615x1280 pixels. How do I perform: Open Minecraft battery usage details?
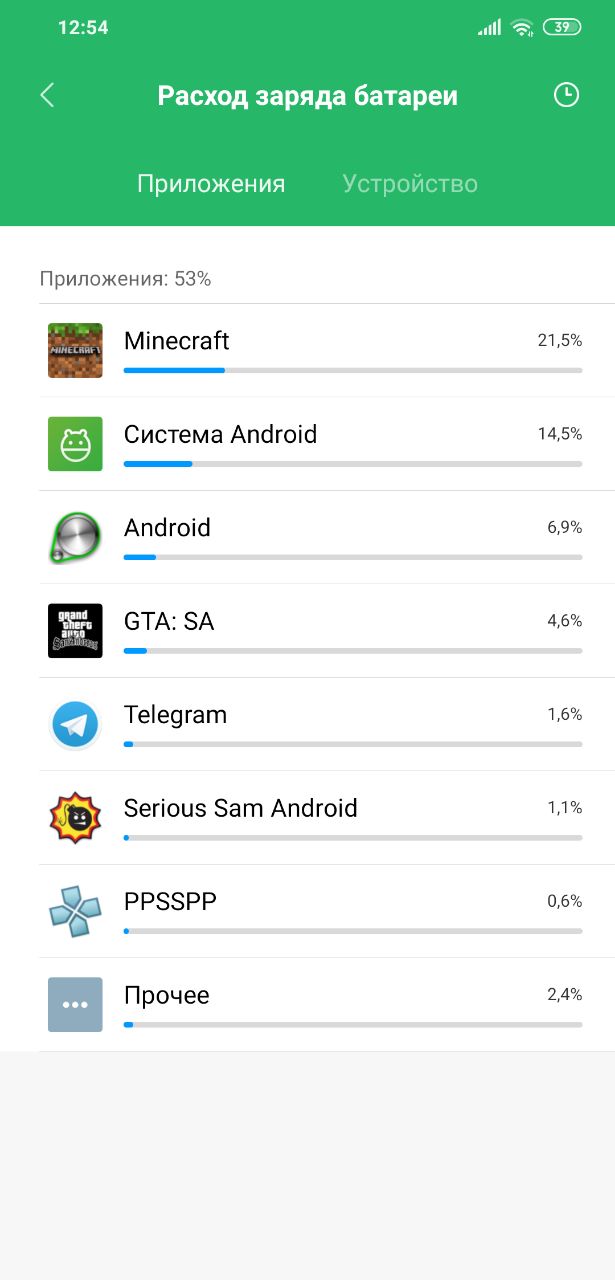click(x=307, y=351)
